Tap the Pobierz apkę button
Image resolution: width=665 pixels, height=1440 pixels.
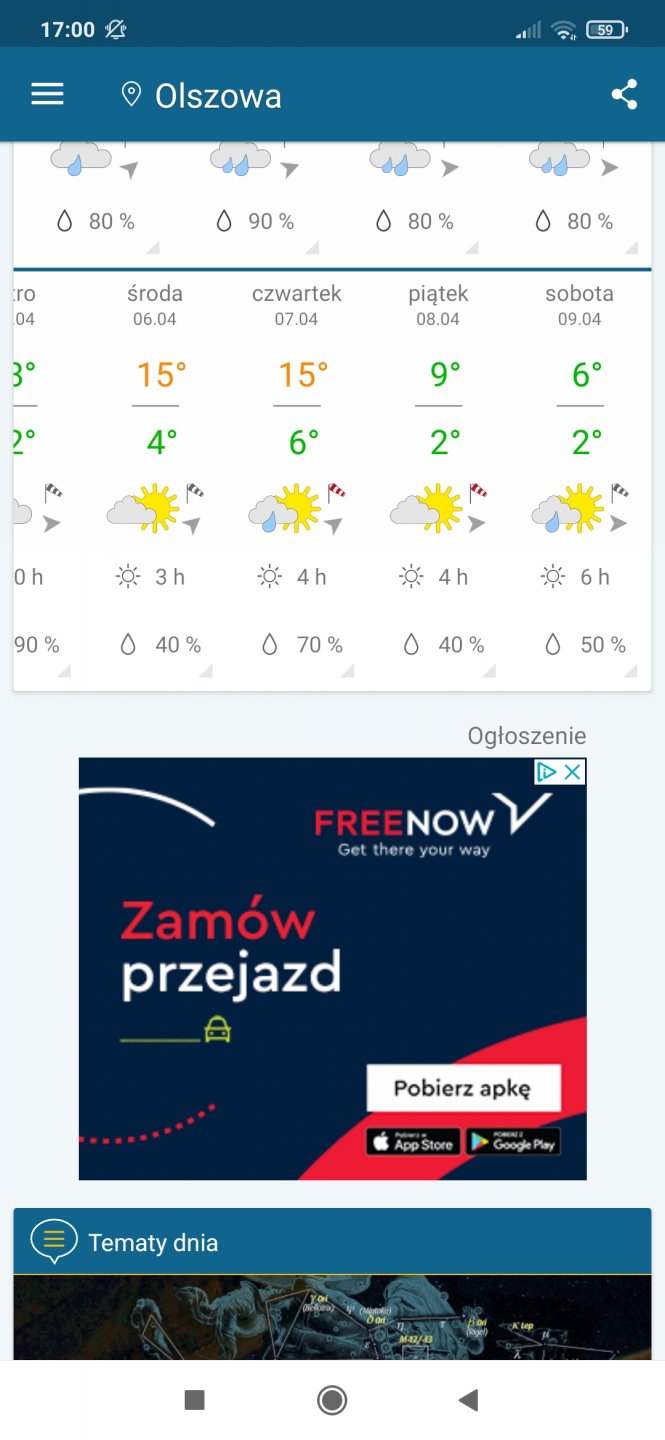click(463, 1088)
